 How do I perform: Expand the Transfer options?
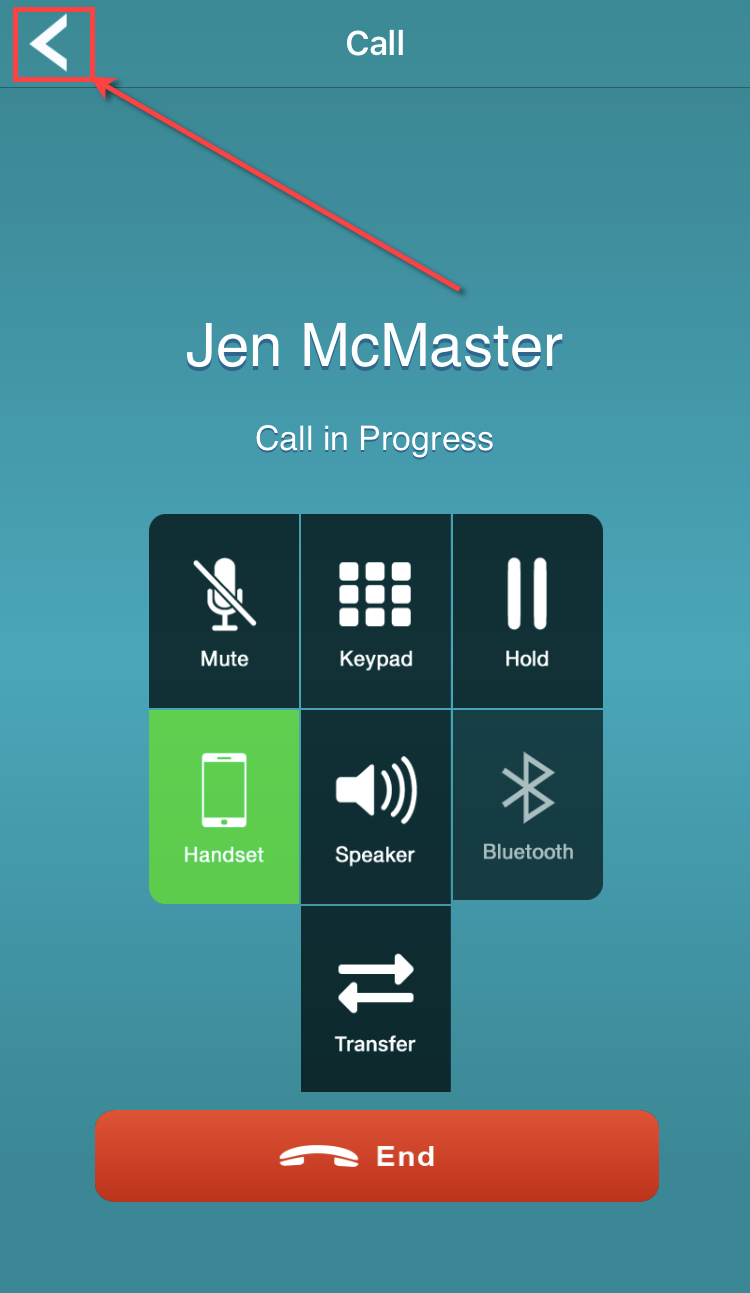pos(375,997)
